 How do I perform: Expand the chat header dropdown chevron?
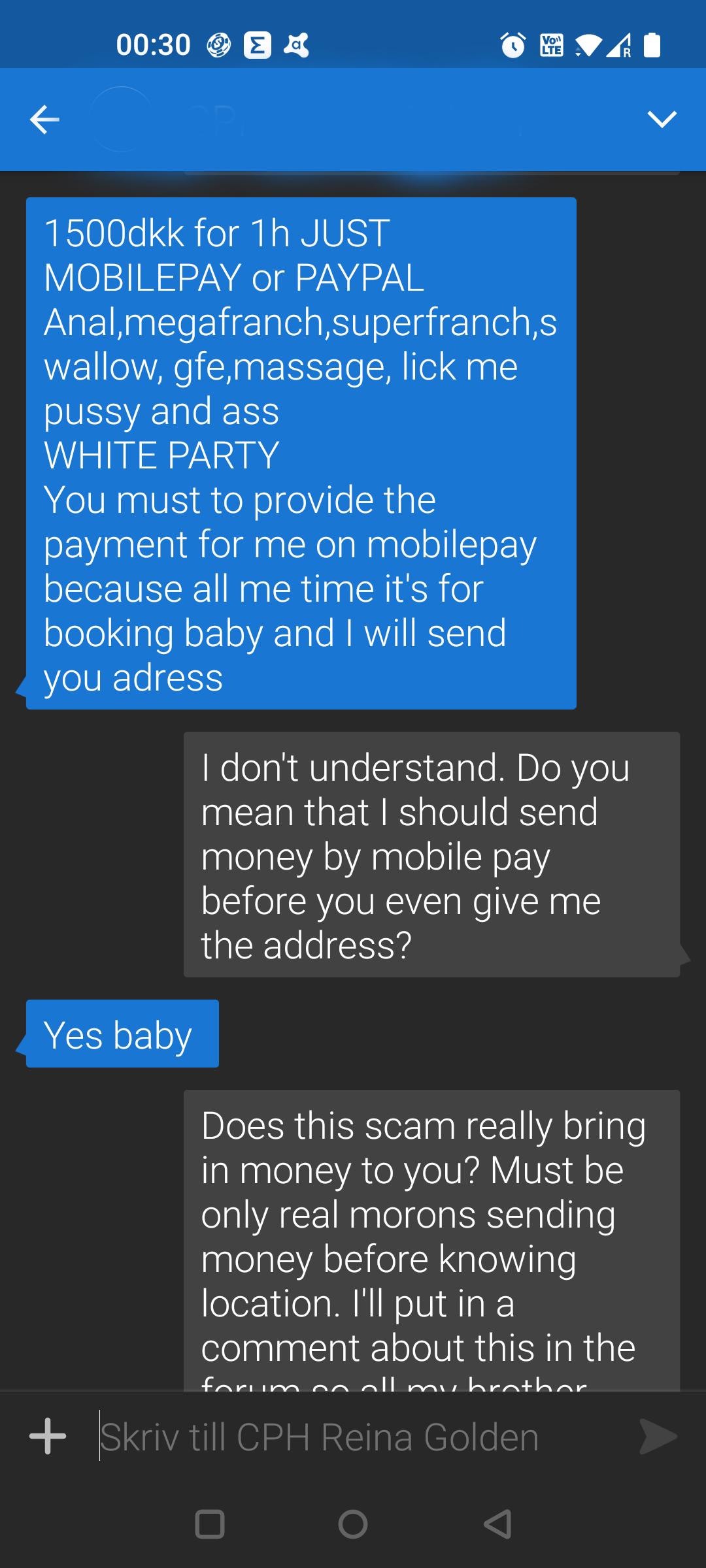pyautogui.click(x=662, y=120)
